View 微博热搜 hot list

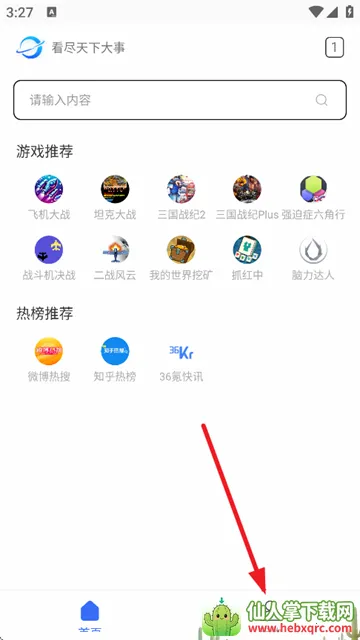pos(49,360)
